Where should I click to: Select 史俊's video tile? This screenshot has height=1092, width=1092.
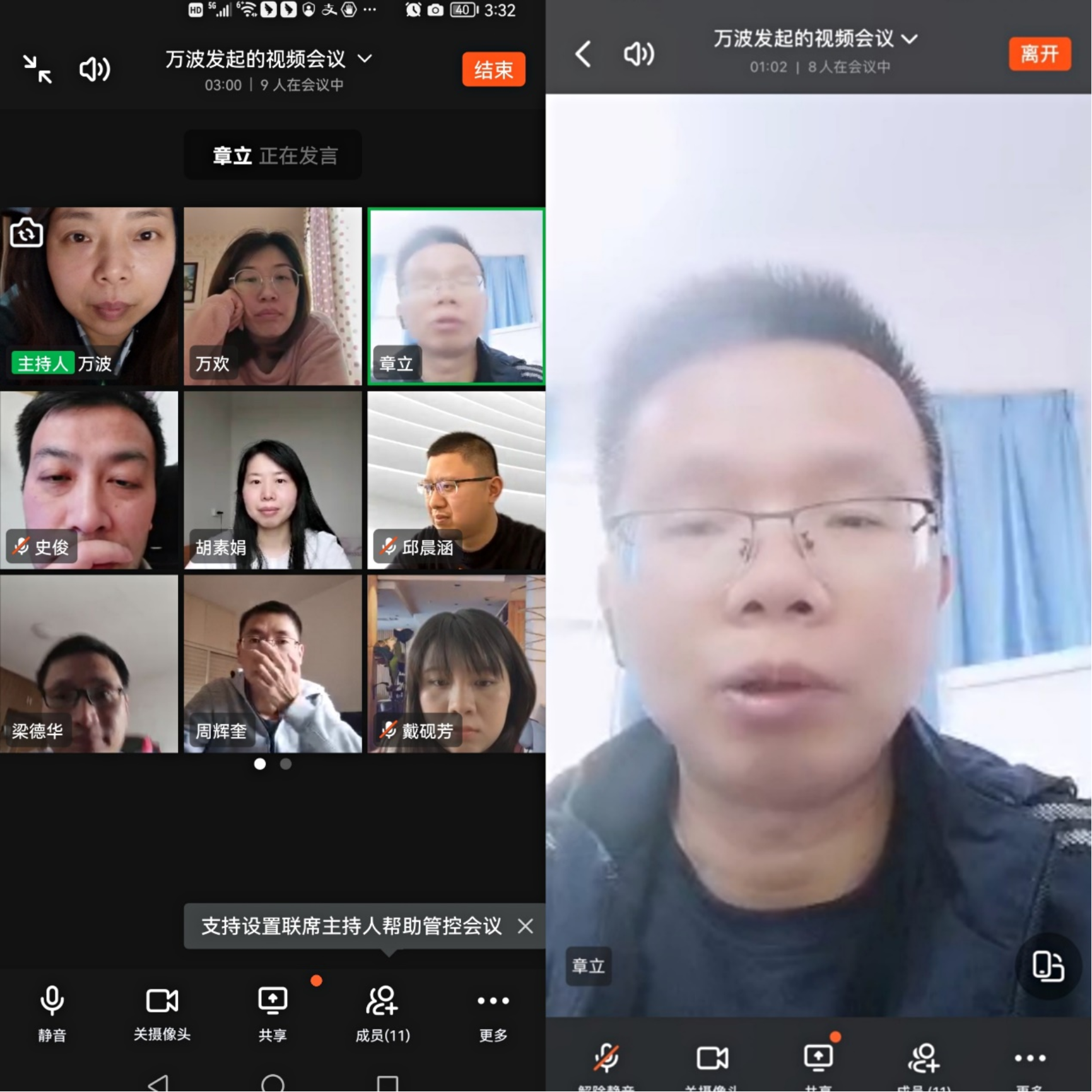tap(89, 479)
